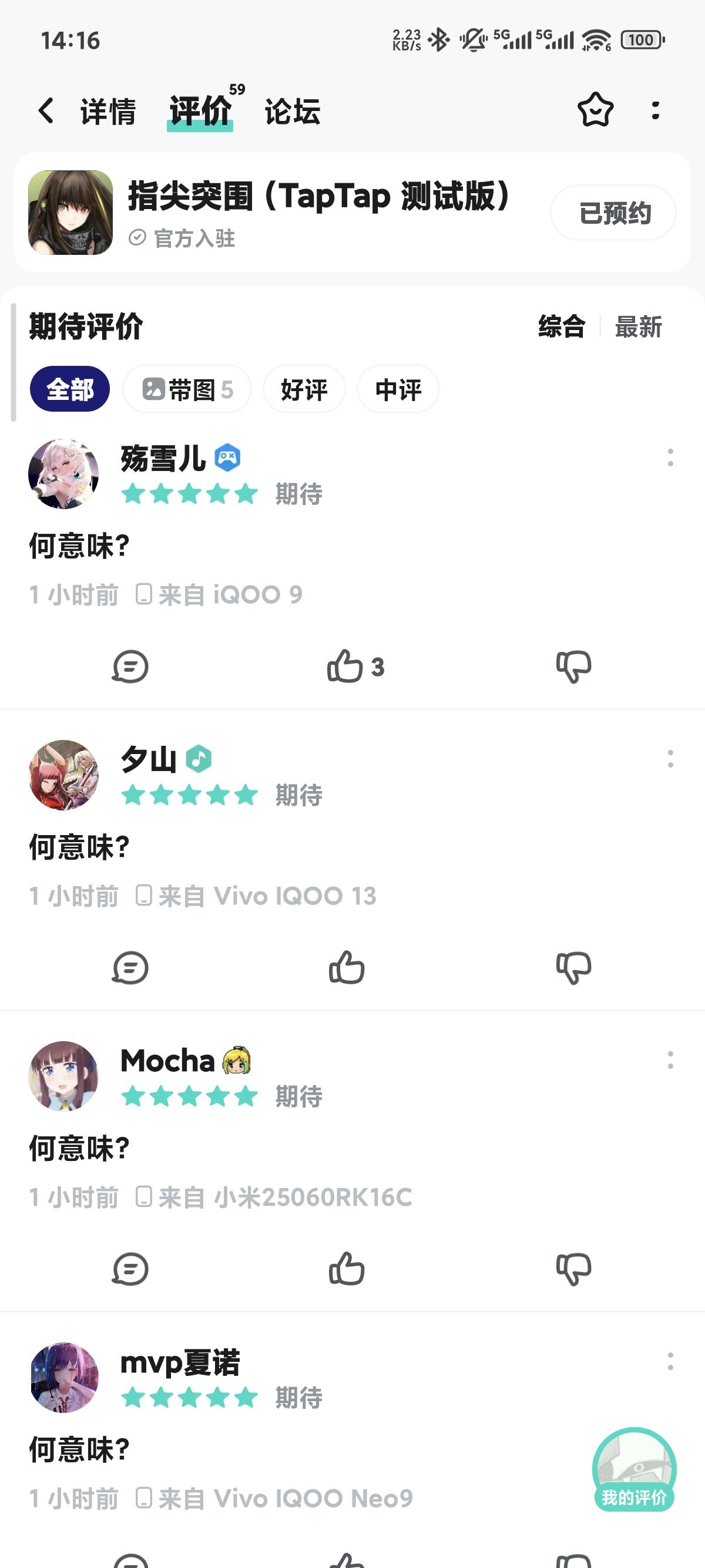Switch review sorting to 最新
This screenshot has height=1568, width=705.
pos(639,327)
